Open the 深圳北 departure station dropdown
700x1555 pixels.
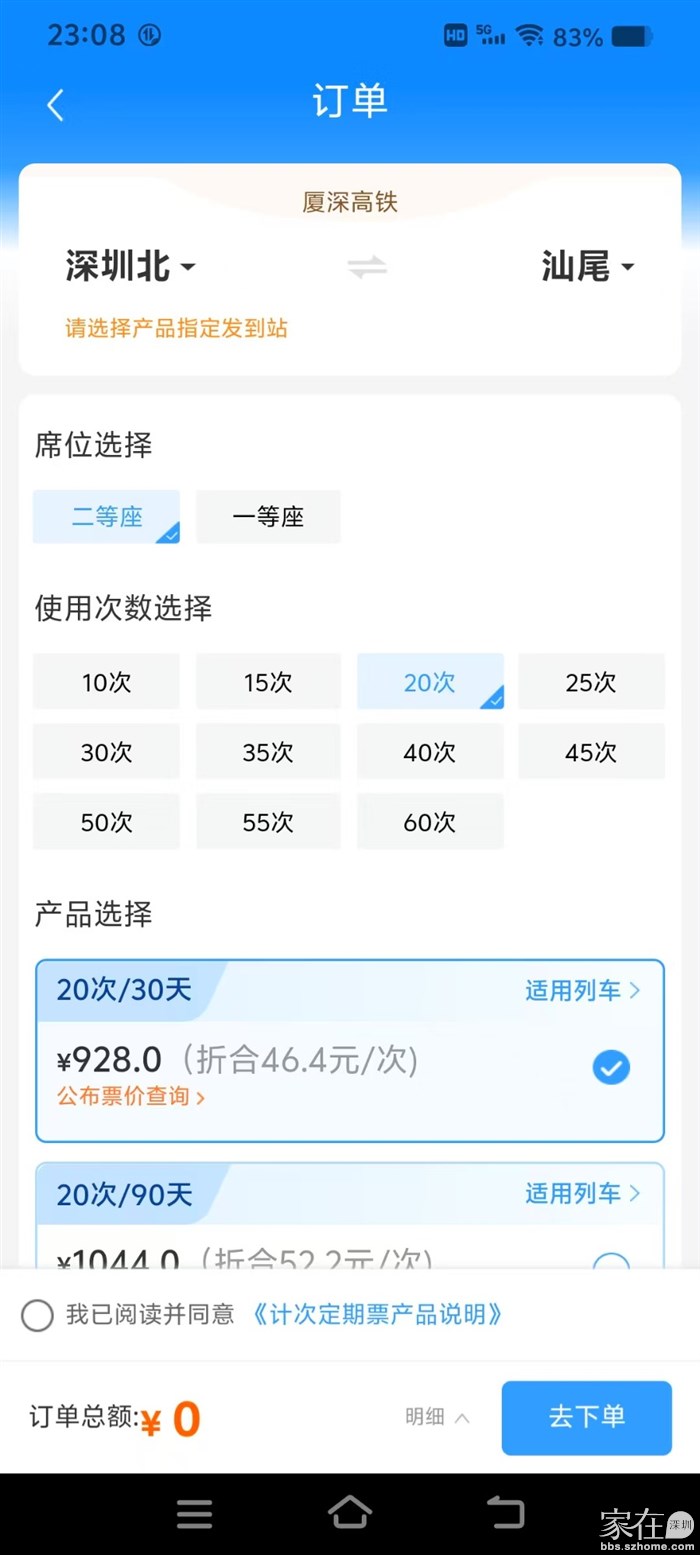130,267
